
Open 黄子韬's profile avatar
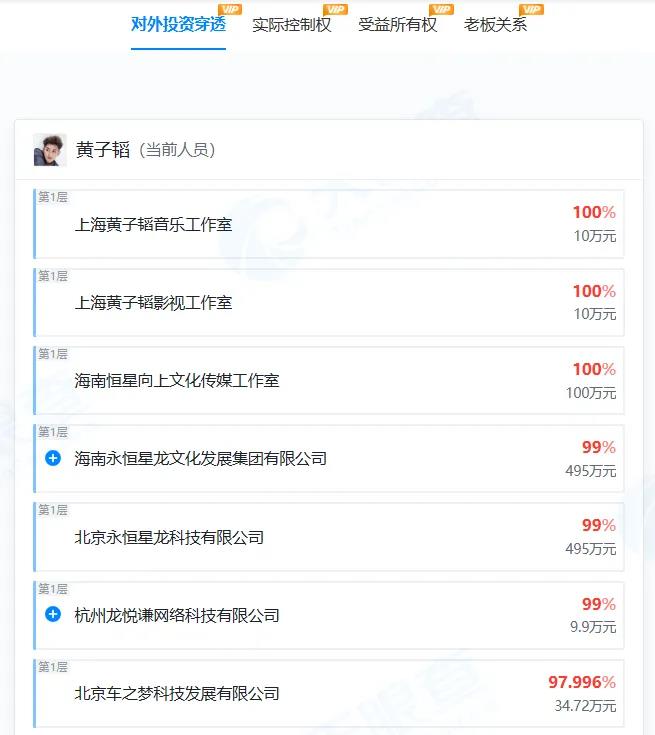pos(50,150)
